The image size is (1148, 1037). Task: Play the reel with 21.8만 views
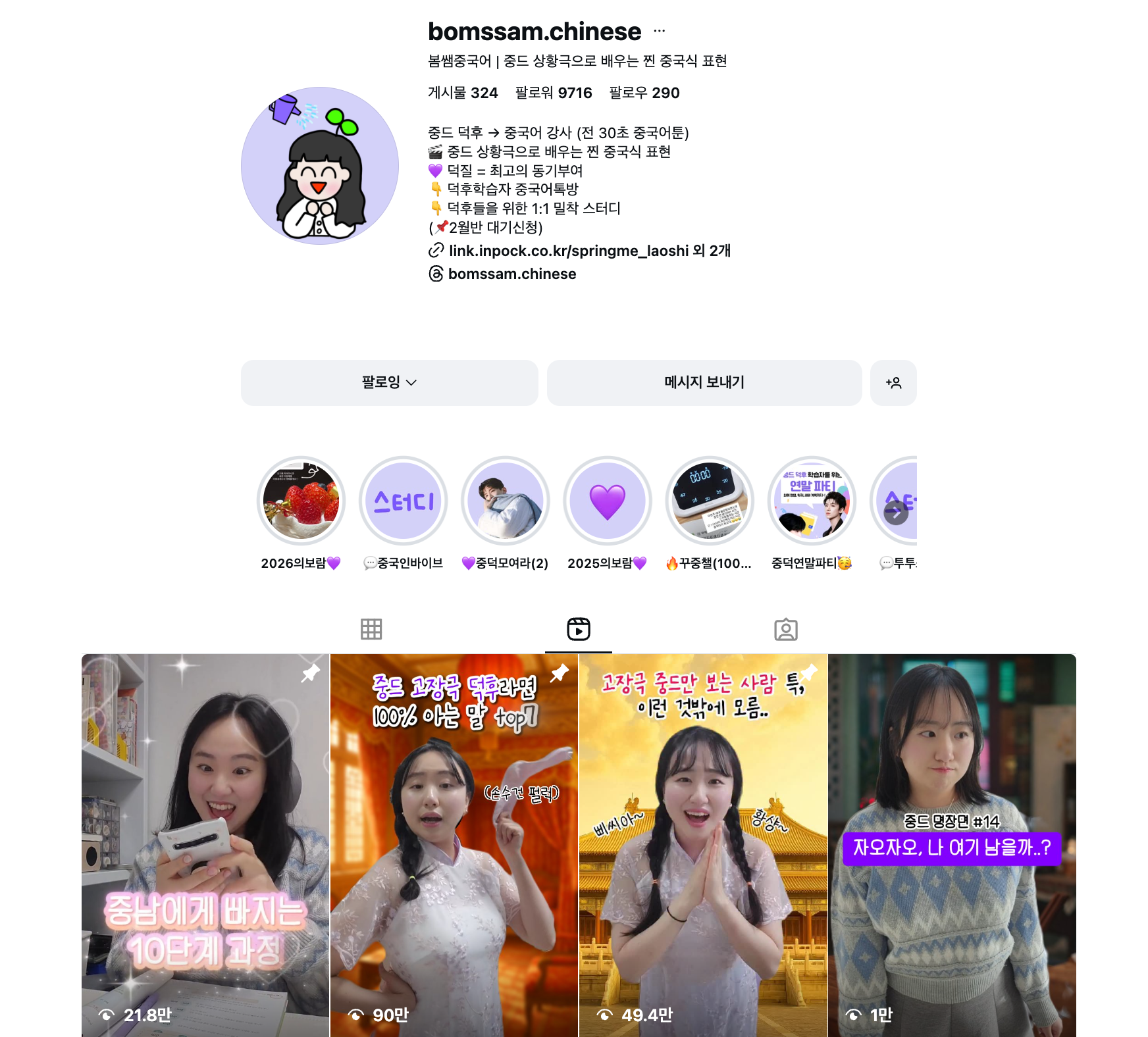click(x=205, y=842)
